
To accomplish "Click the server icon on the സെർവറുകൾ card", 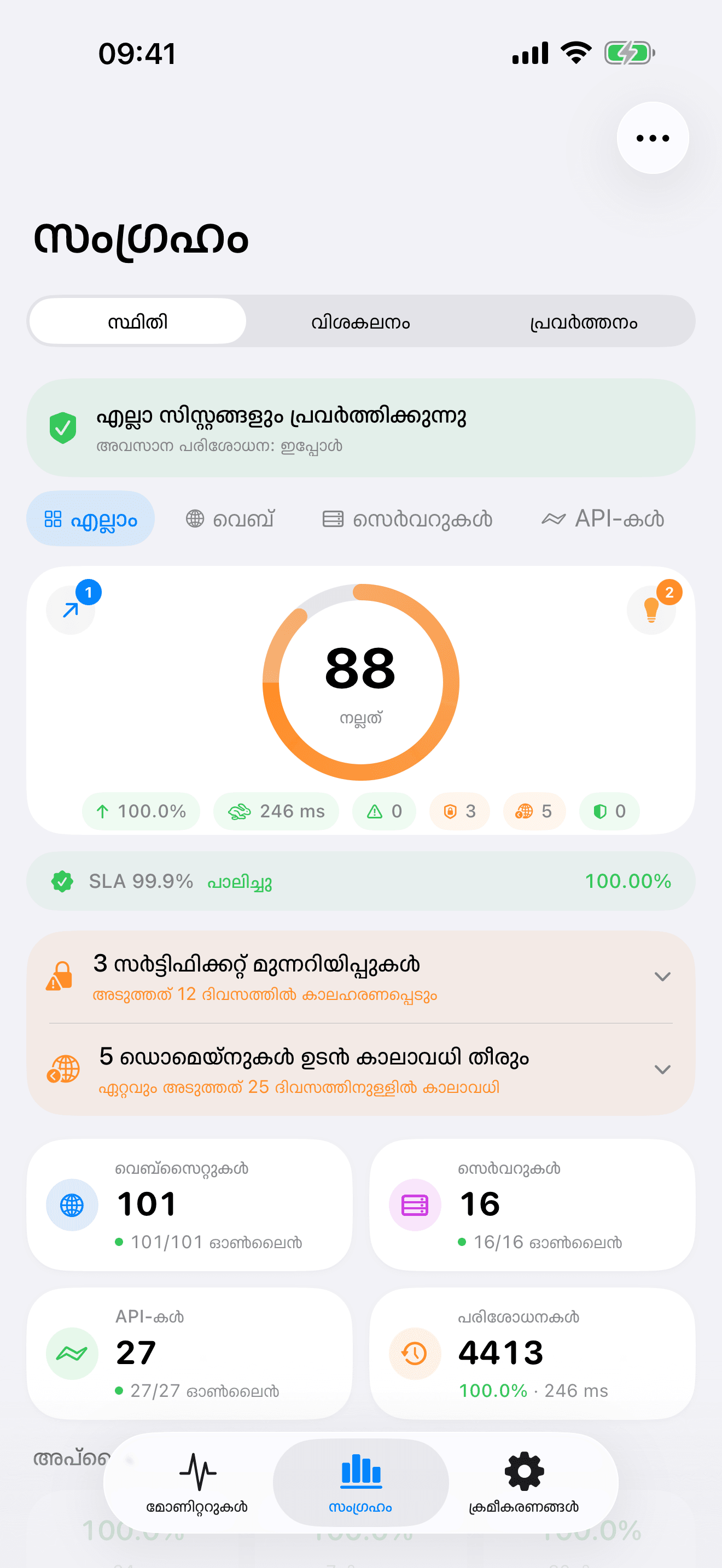I will click(414, 1204).
